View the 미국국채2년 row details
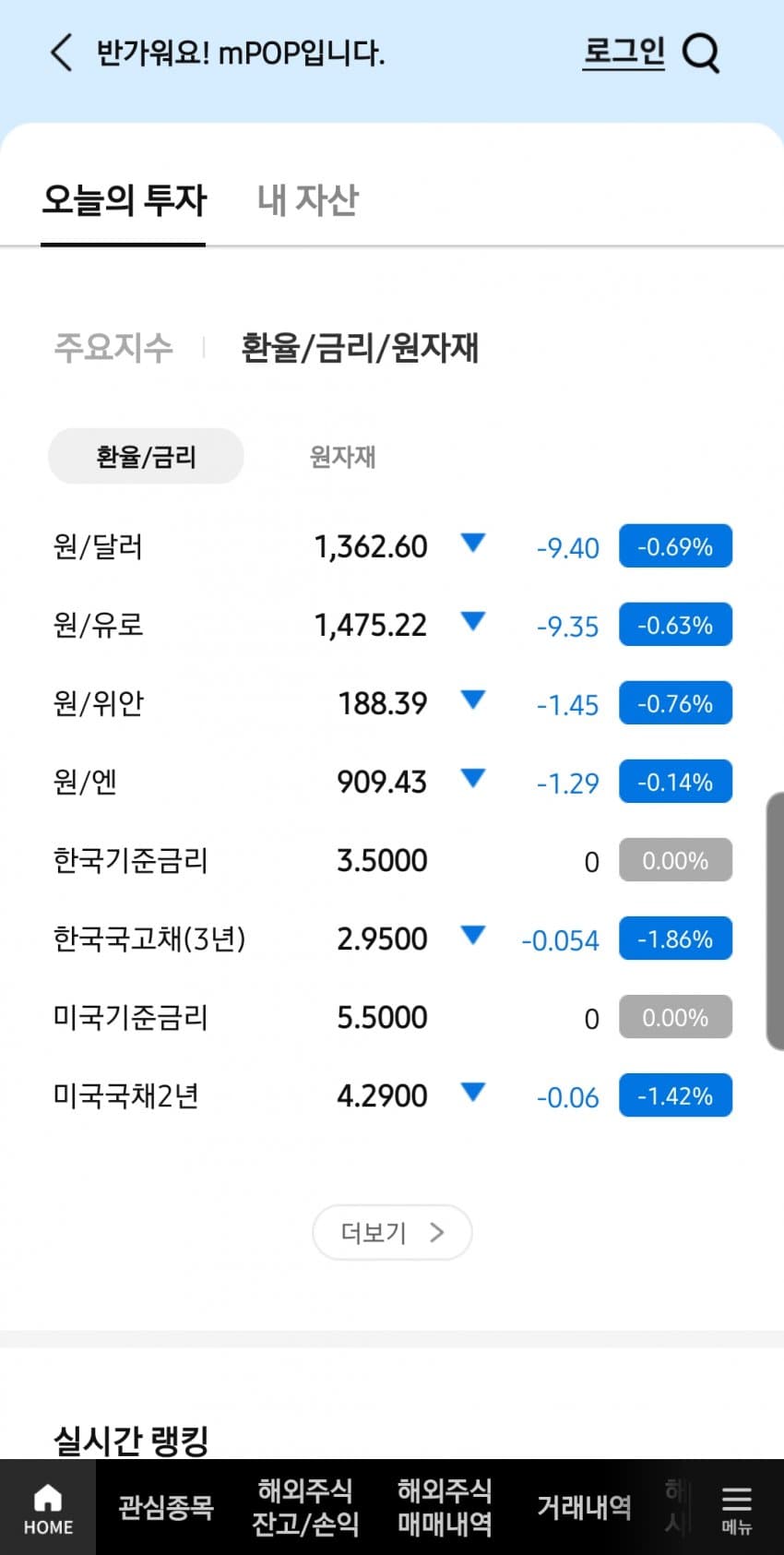This screenshot has width=784, height=1555. pos(392,1095)
